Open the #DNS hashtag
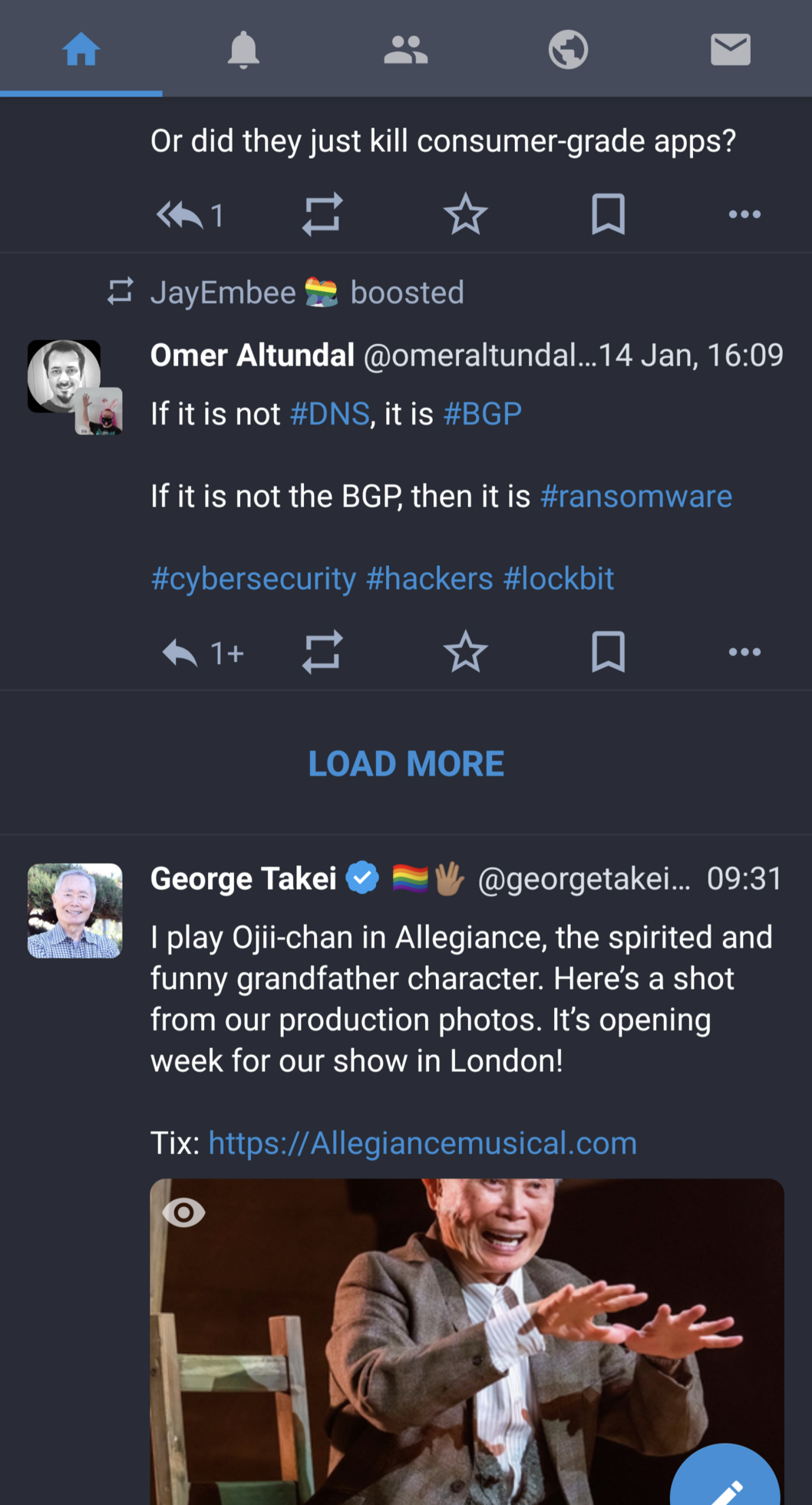 pos(330,415)
